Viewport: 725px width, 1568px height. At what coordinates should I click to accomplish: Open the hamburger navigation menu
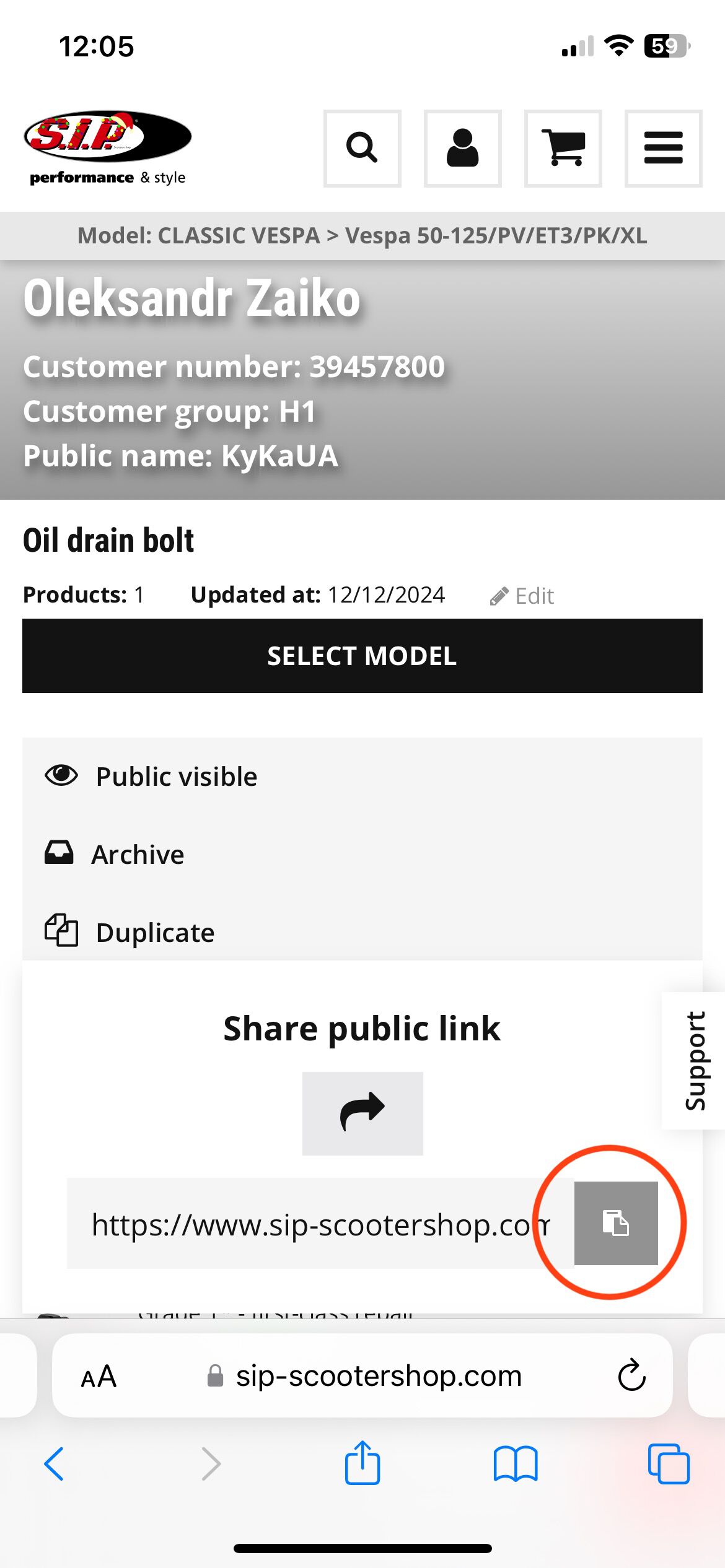pyautogui.click(x=663, y=149)
